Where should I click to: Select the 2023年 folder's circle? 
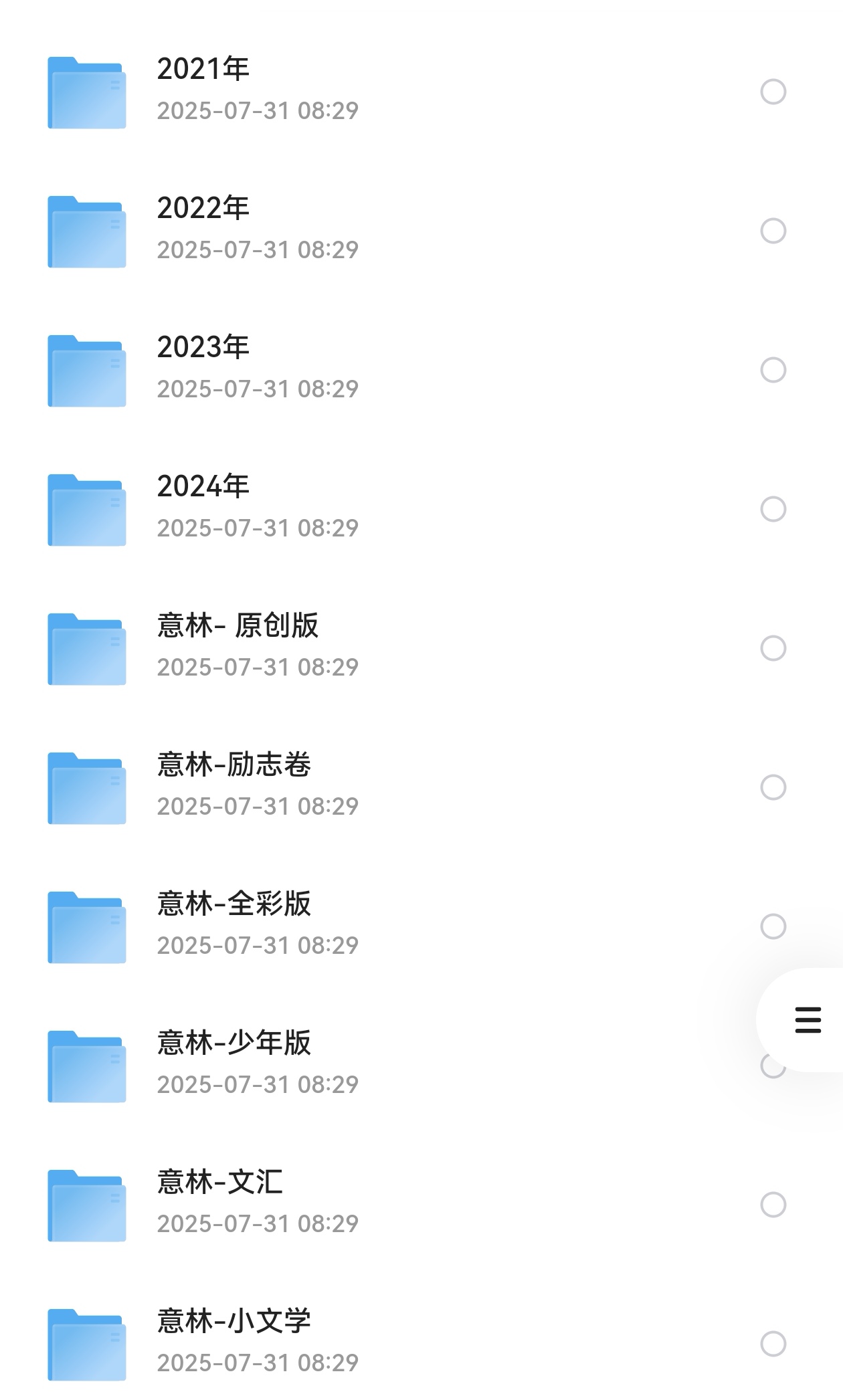(x=773, y=370)
